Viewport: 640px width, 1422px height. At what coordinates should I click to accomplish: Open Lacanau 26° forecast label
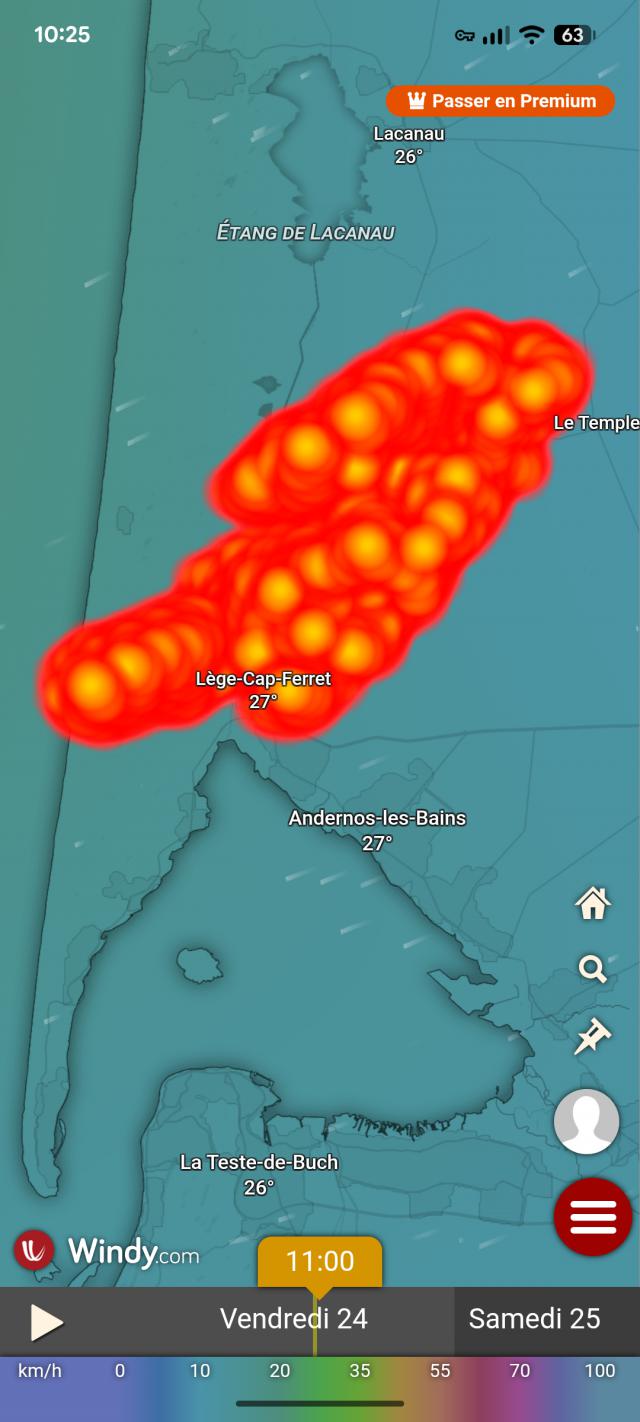(409, 144)
